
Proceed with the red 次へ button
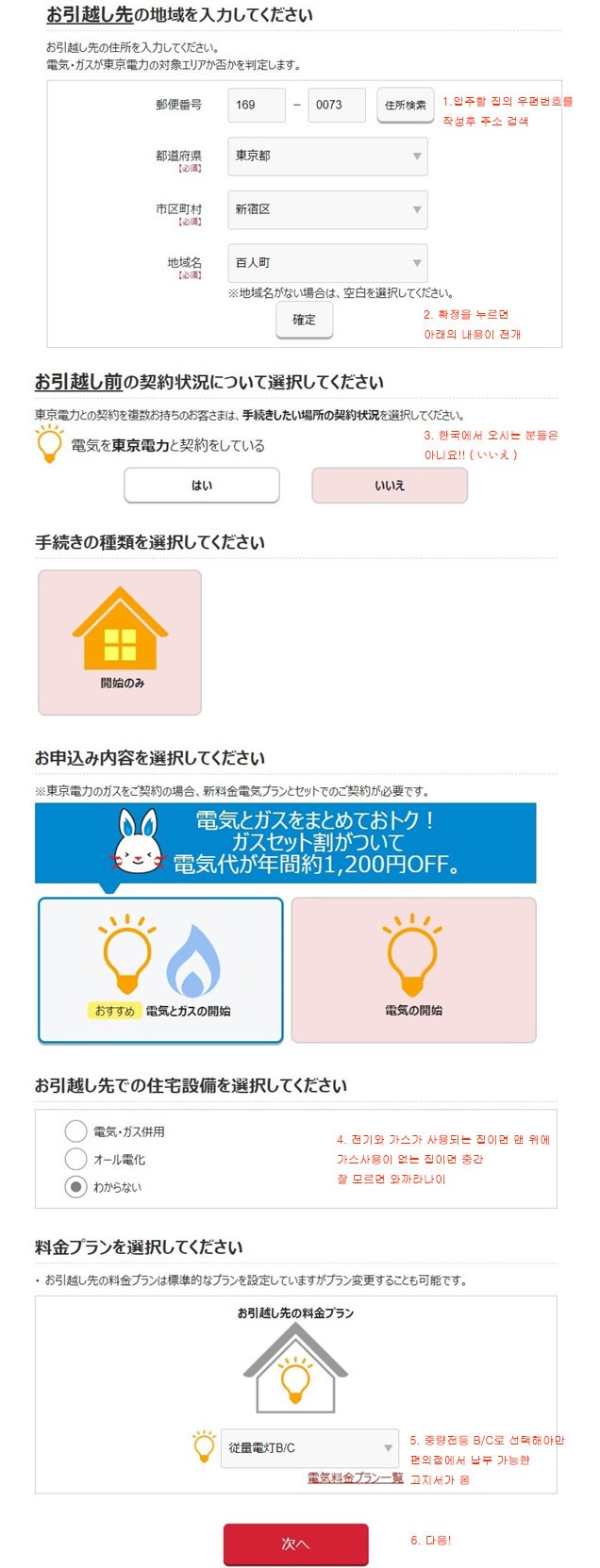click(x=295, y=1543)
